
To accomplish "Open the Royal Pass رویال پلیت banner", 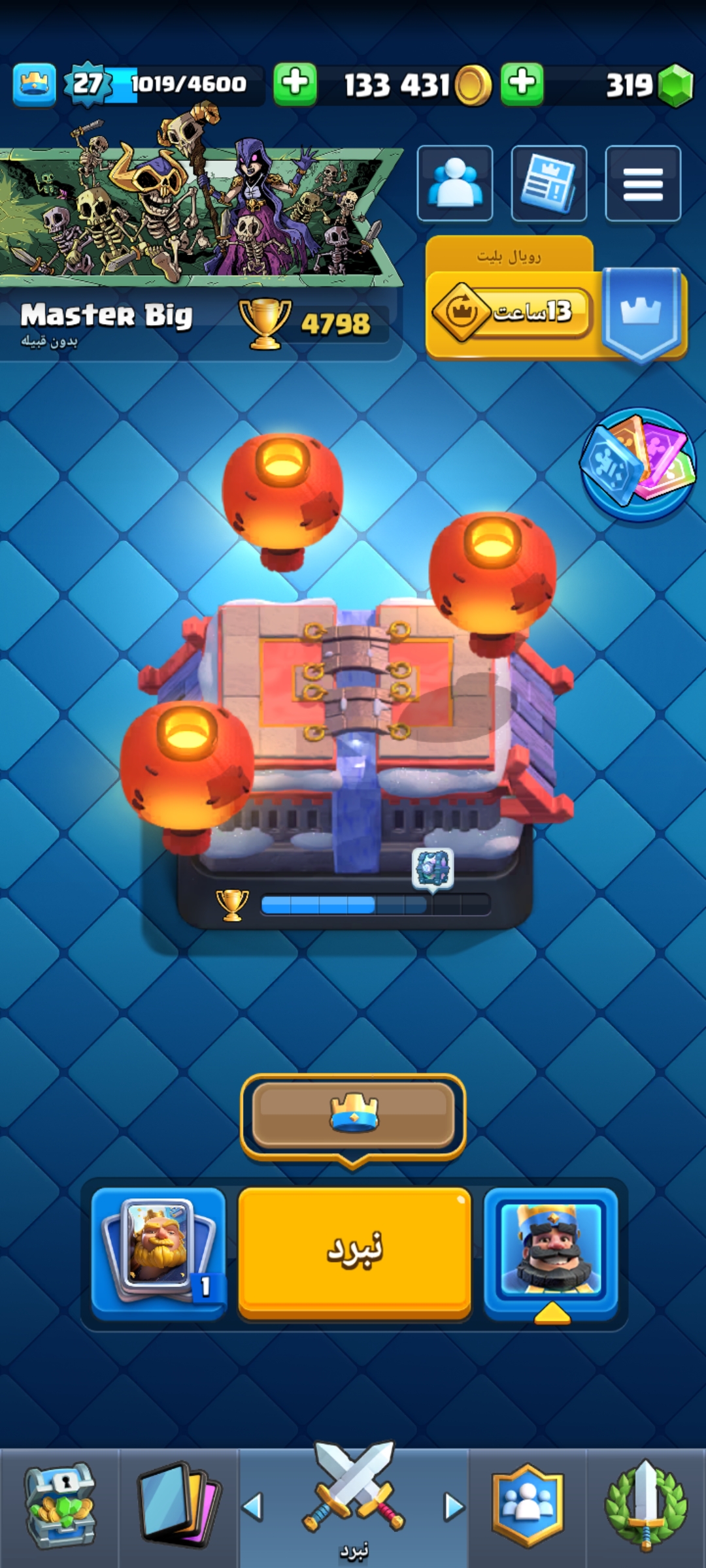I will click(556, 298).
